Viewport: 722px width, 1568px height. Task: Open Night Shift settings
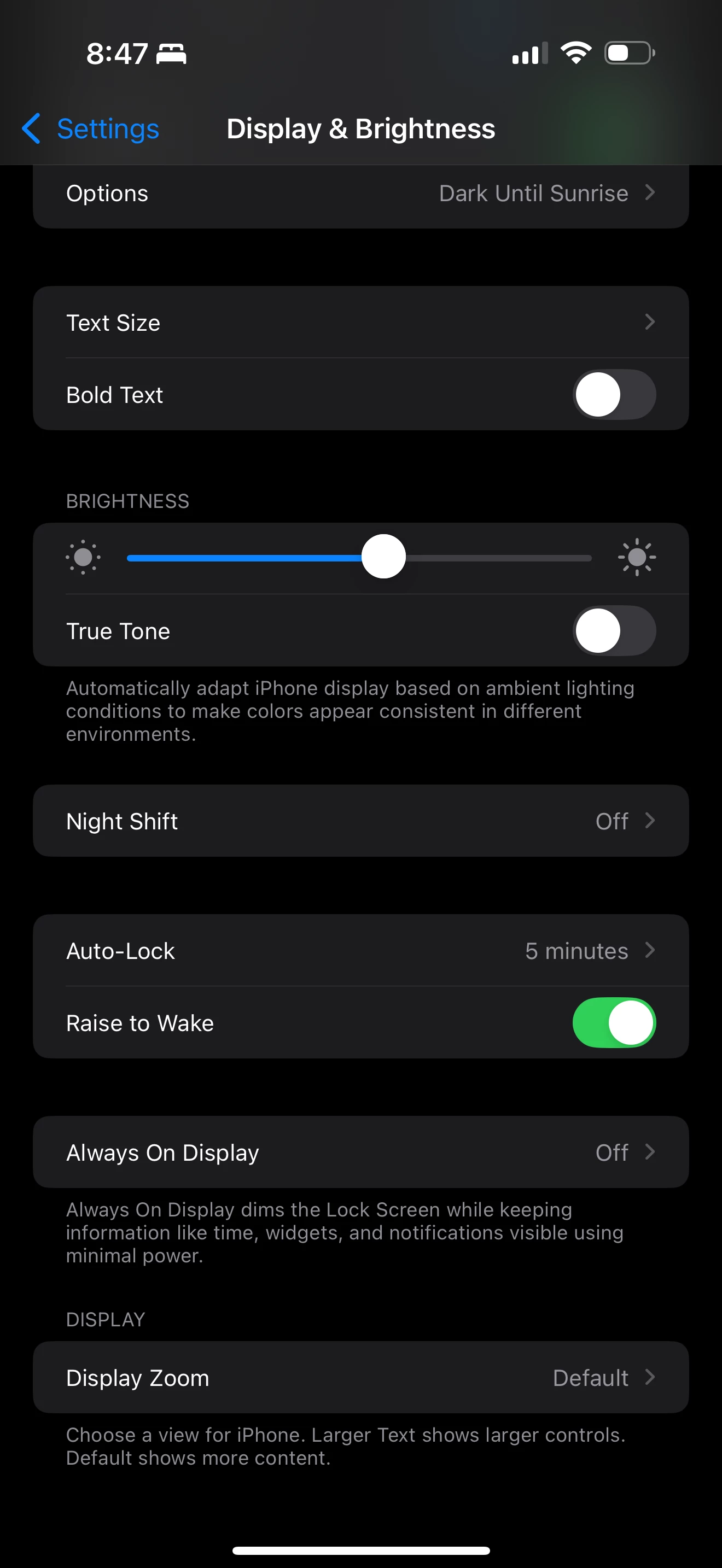click(x=360, y=821)
